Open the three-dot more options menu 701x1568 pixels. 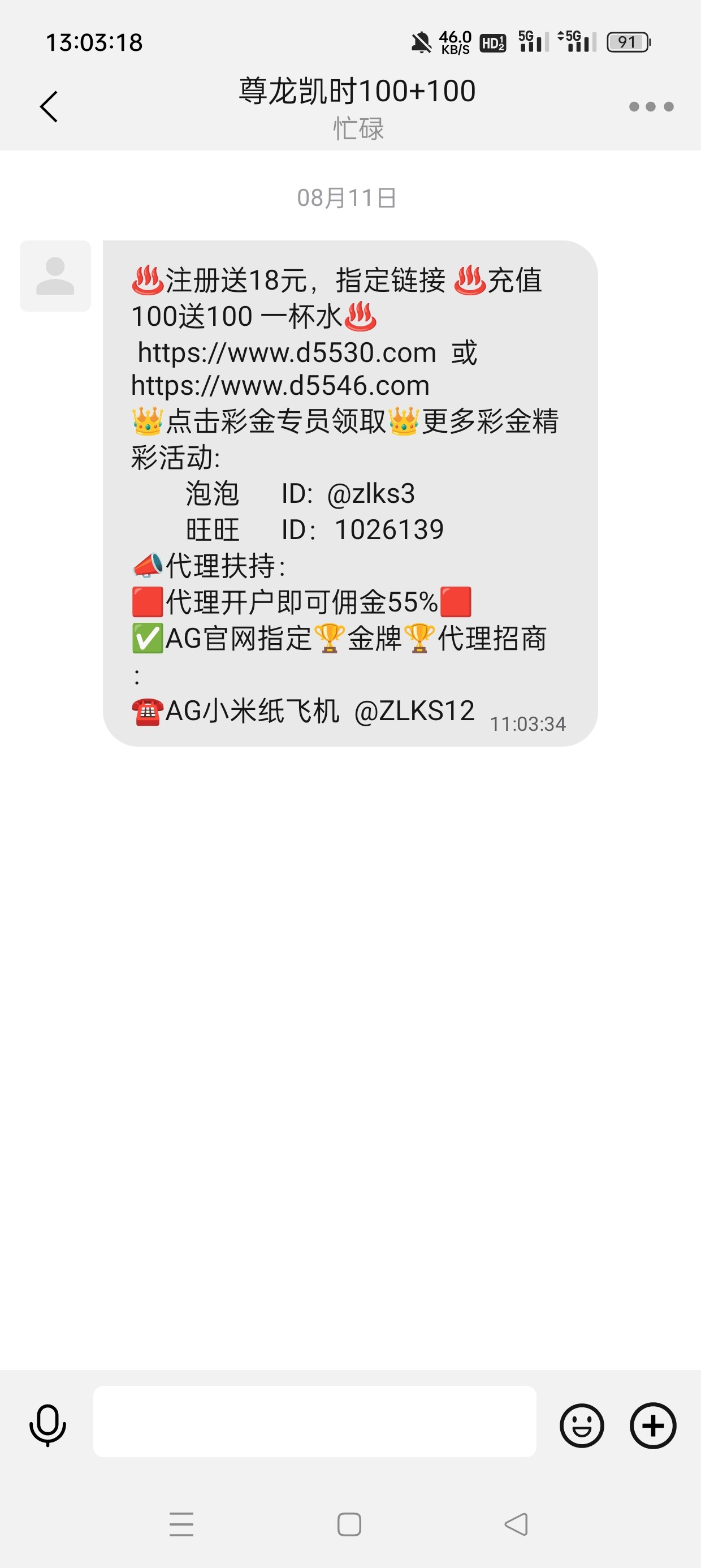651,106
